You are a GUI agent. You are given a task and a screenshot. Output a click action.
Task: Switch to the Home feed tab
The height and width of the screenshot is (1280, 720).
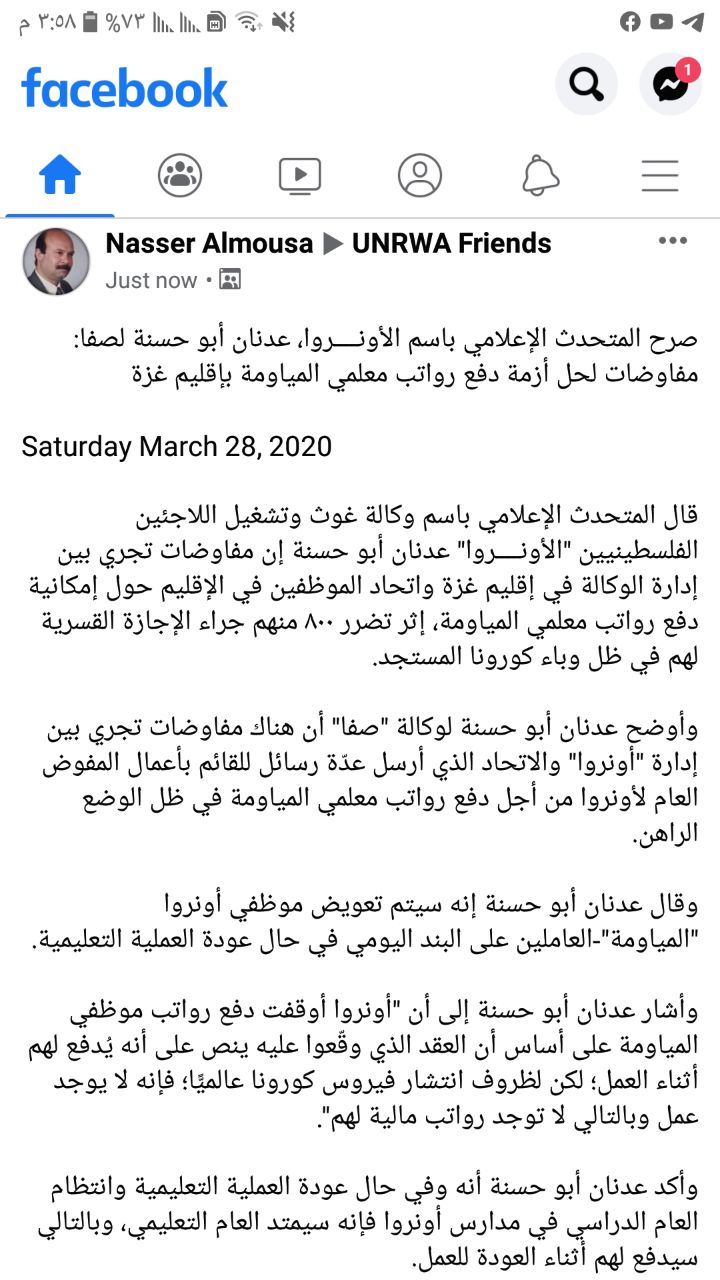pyautogui.click(x=60, y=176)
